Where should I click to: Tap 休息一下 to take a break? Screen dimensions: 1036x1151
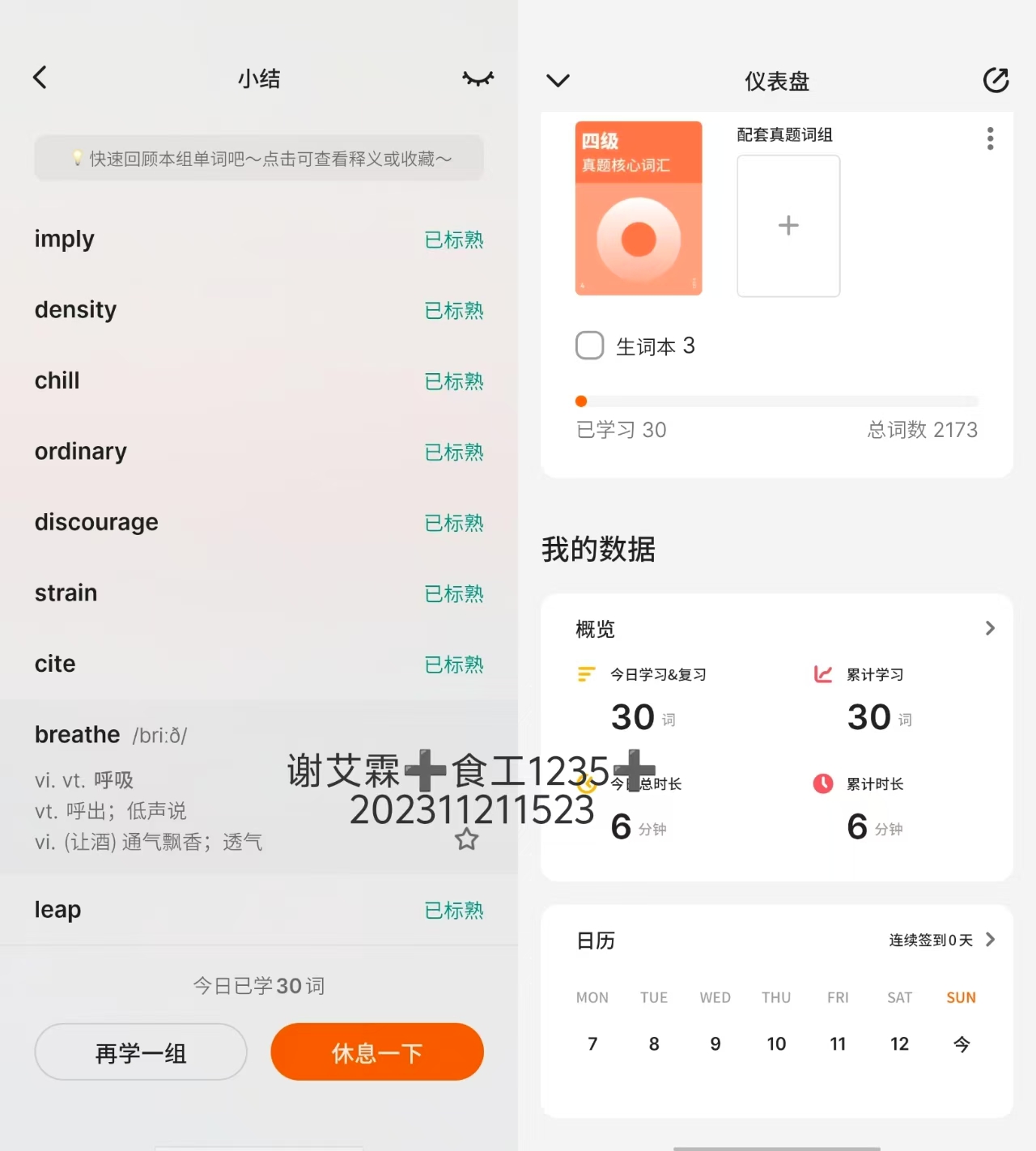377,1052
